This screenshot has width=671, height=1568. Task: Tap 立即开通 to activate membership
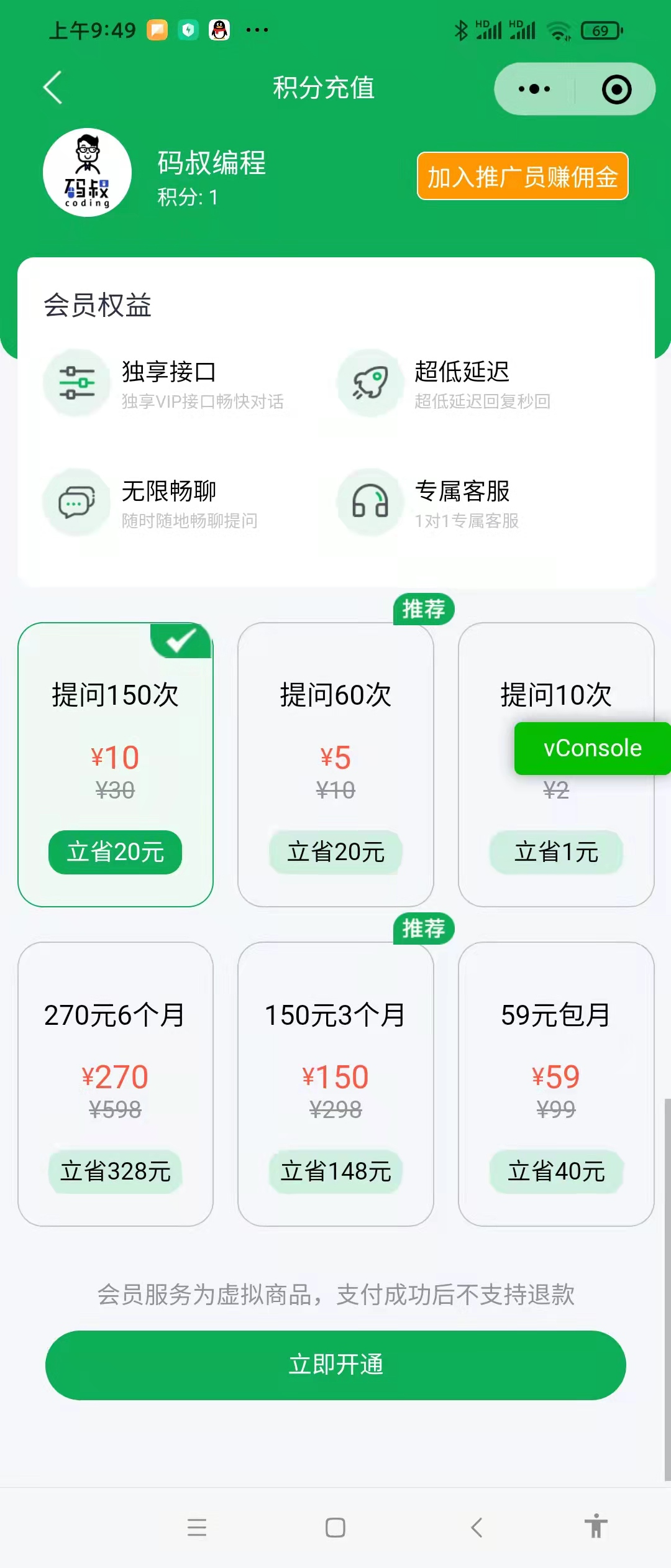pos(335,1365)
